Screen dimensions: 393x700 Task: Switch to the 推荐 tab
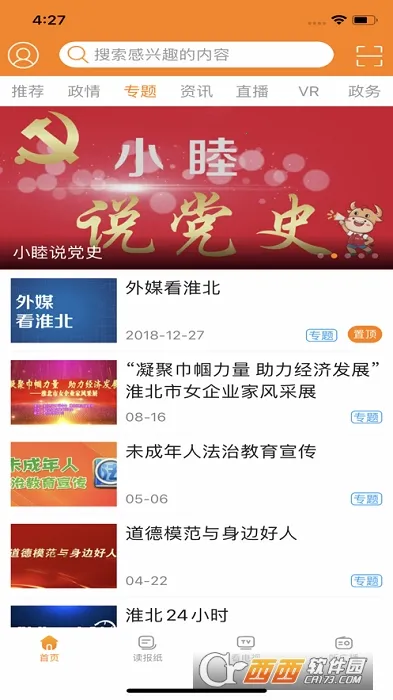click(x=28, y=91)
